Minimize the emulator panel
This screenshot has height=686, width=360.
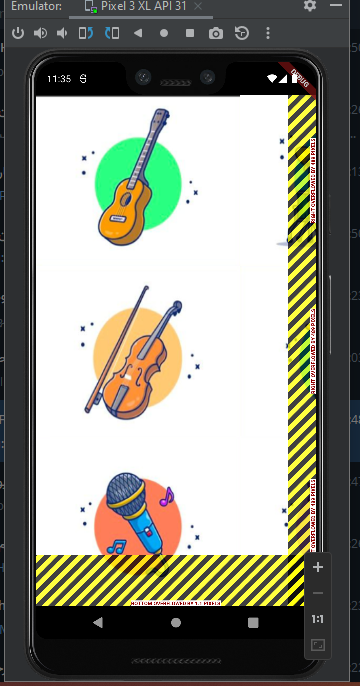point(336,5)
